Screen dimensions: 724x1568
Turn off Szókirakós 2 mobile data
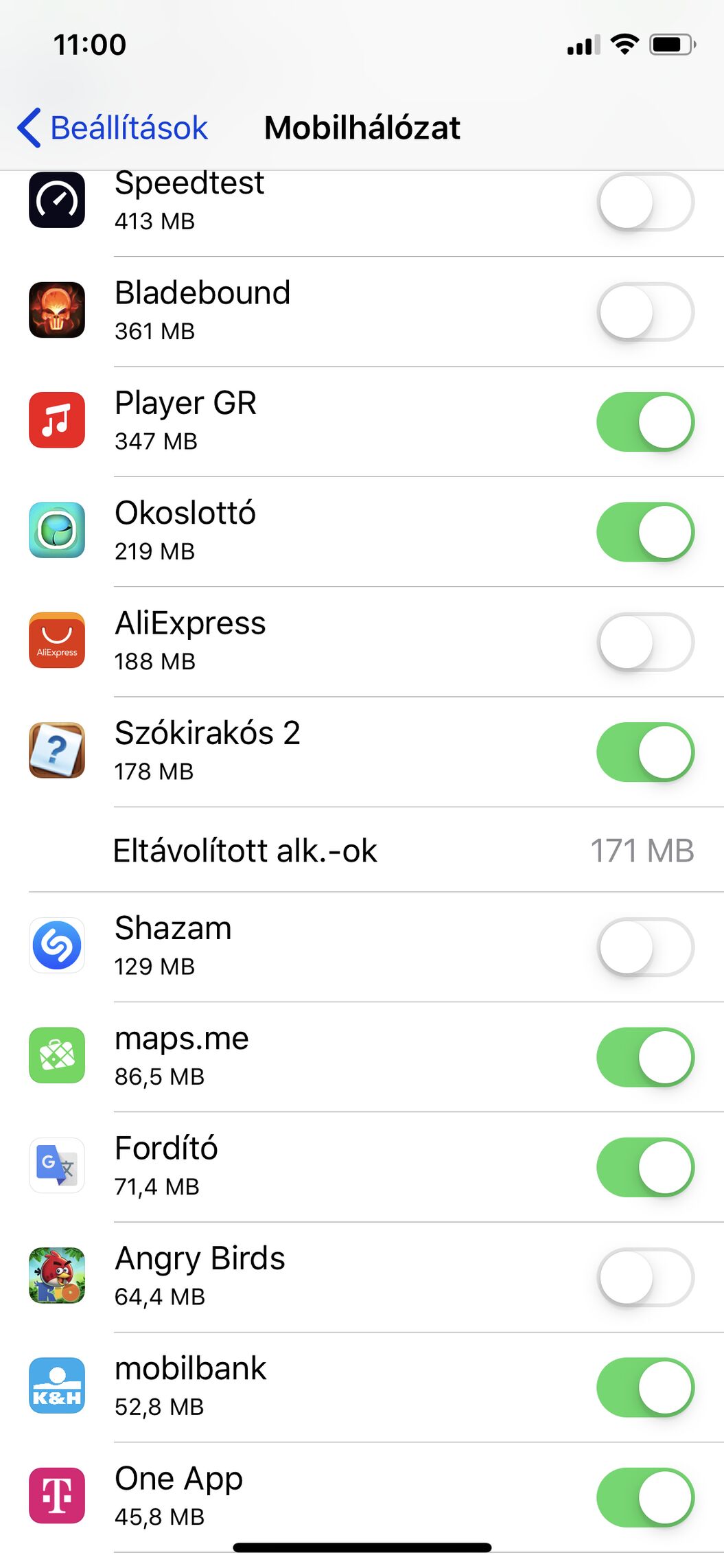coord(645,752)
